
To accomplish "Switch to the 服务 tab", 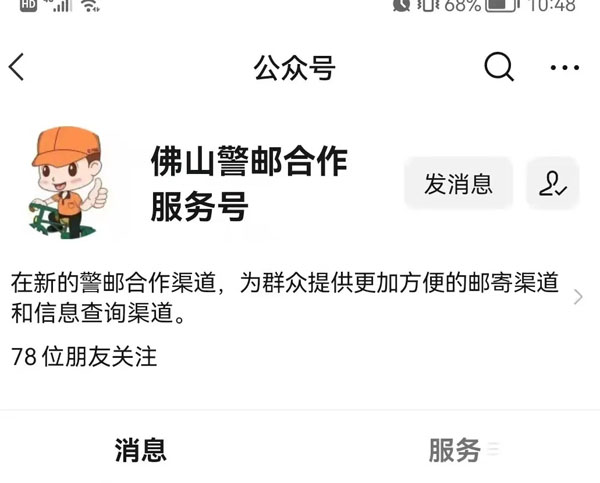I will coord(458,450).
